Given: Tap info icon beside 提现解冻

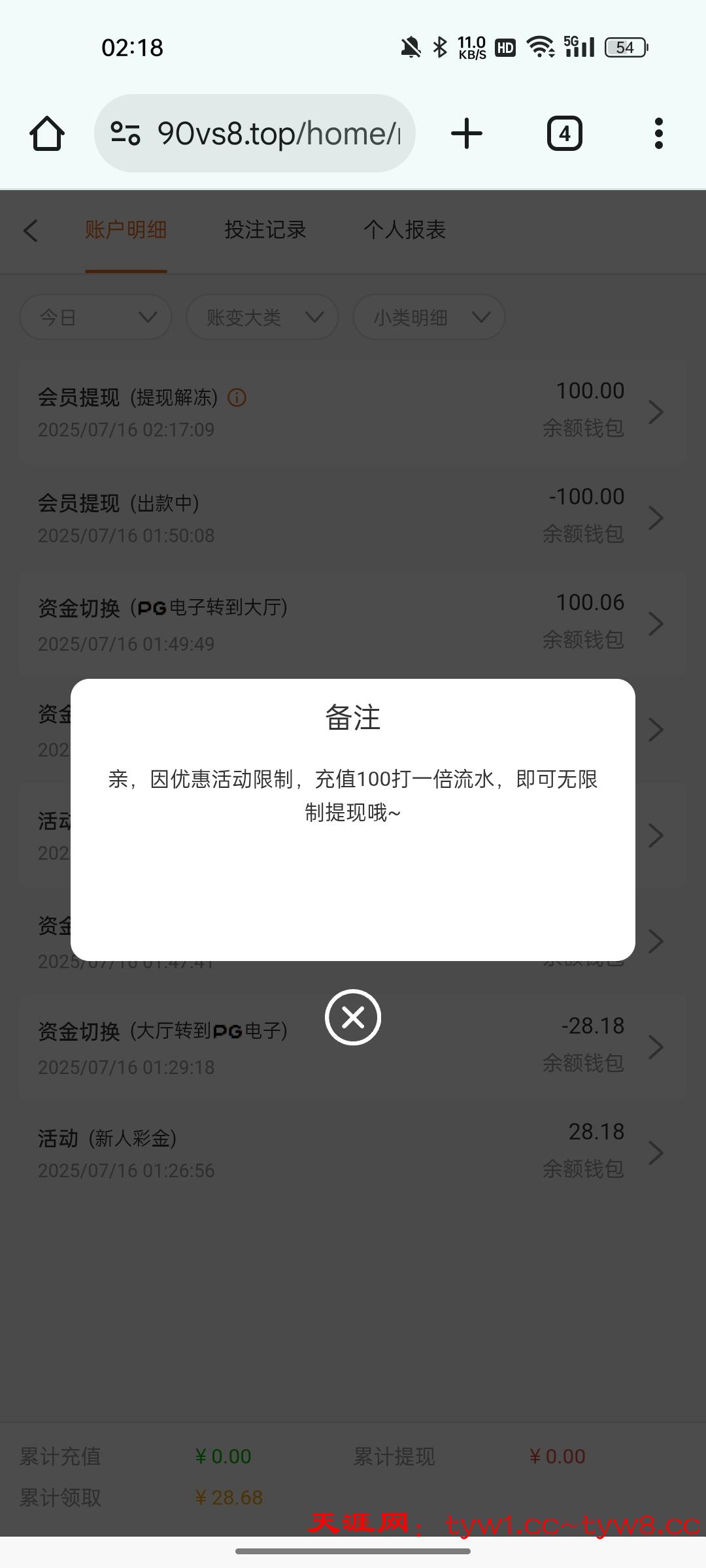Looking at the screenshot, I should click(x=237, y=397).
